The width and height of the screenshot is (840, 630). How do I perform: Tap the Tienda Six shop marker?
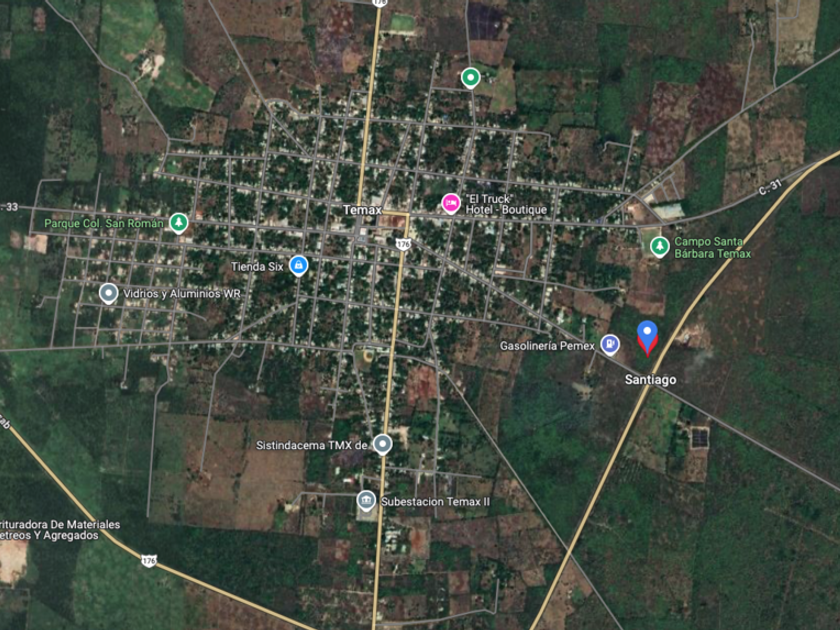coord(298,265)
